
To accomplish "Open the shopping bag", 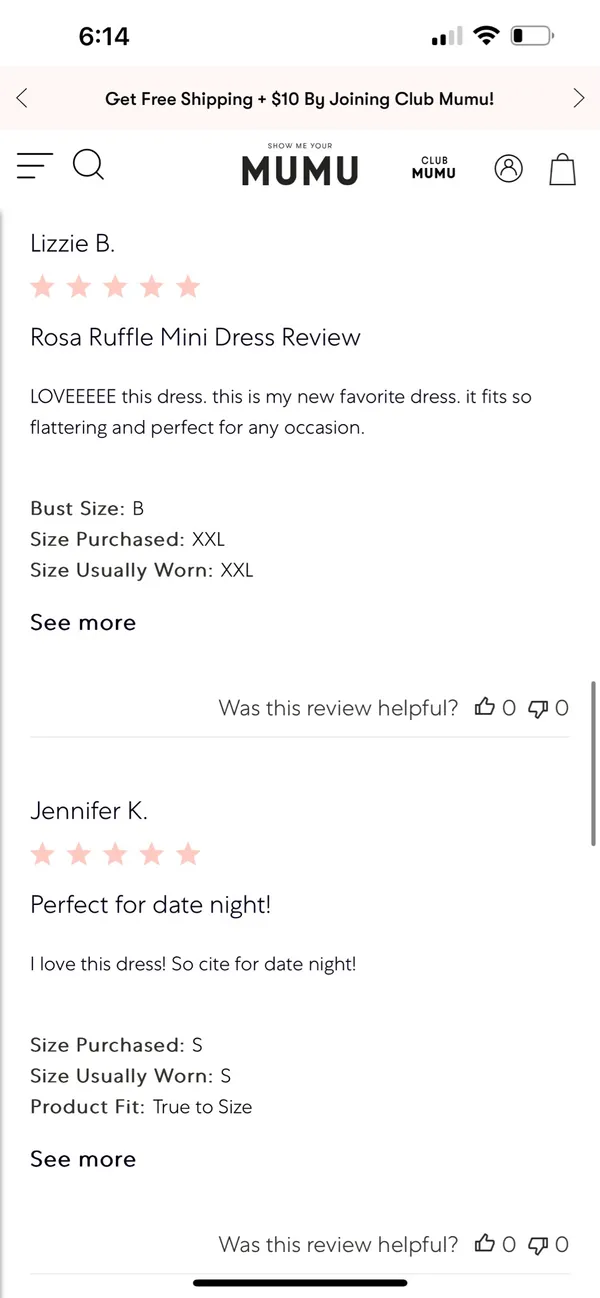I will 563,168.
